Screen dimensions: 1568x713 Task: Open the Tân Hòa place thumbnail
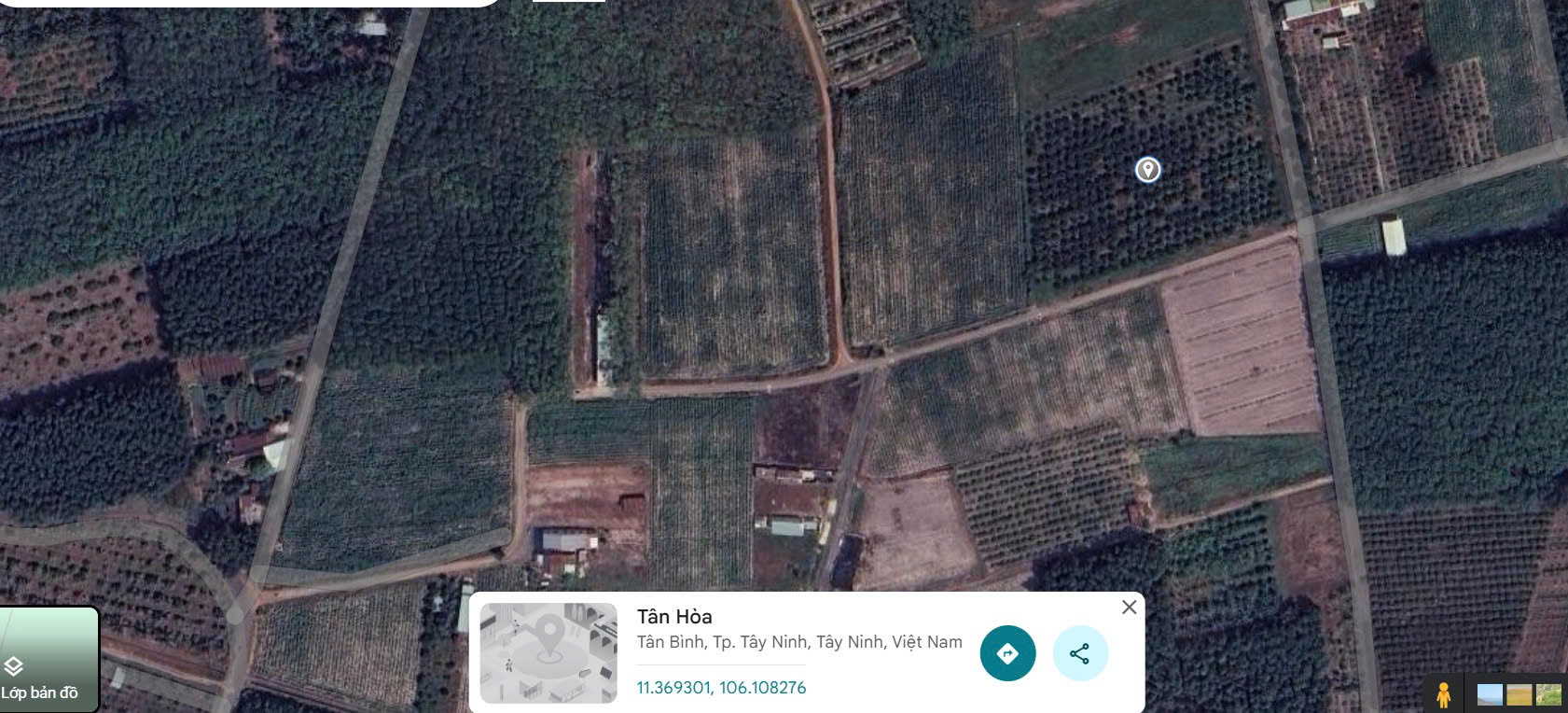[x=548, y=653]
